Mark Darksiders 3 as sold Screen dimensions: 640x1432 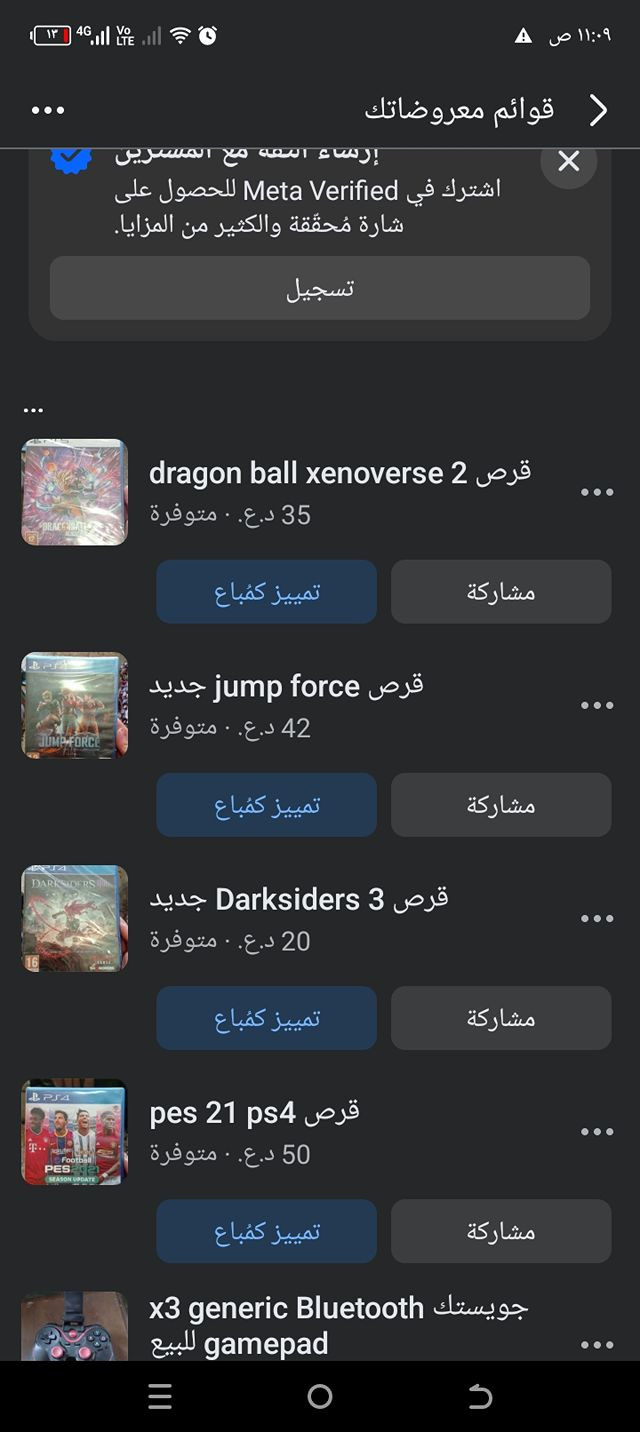tap(266, 1018)
